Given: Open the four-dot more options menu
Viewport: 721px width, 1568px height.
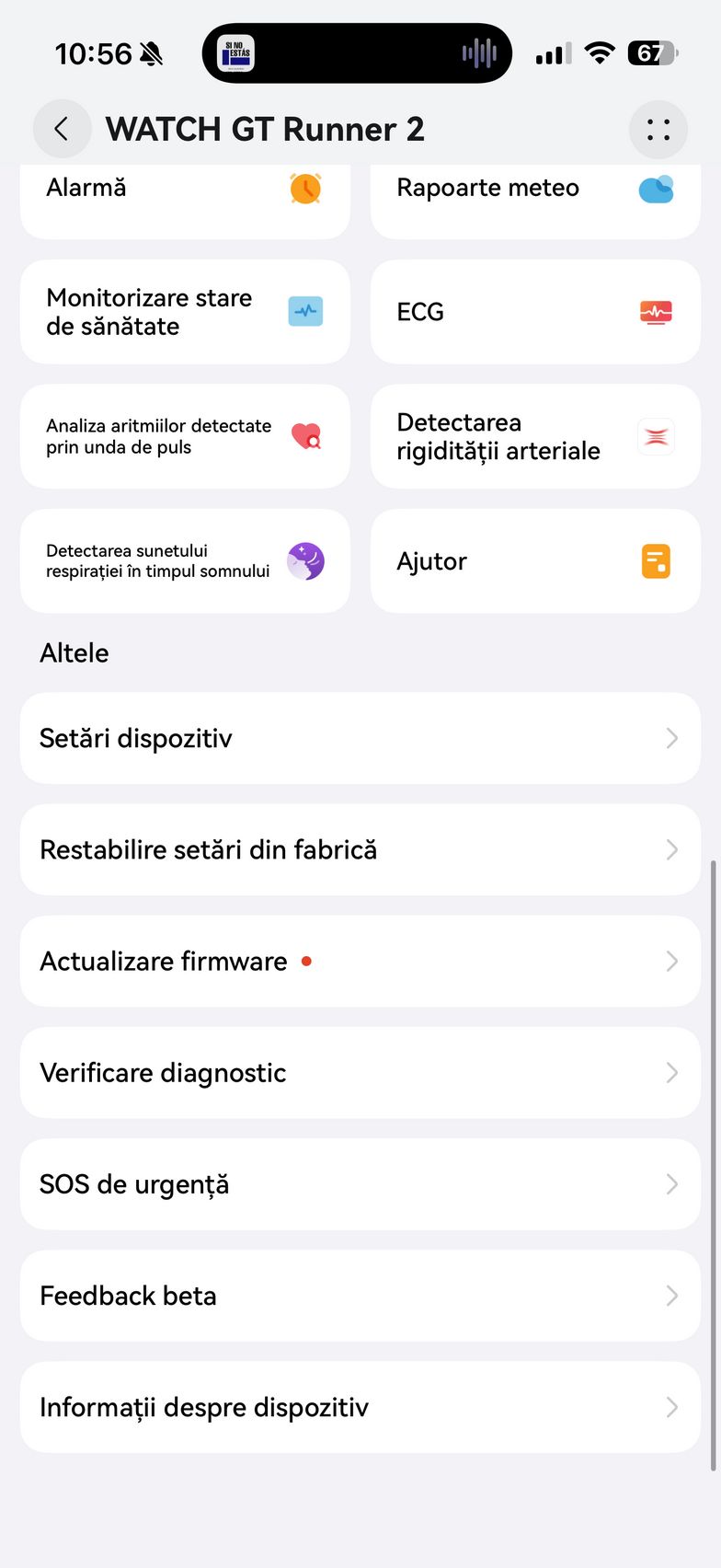Looking at the screenshot, I should pyautogui.click(x=658, y=129).
